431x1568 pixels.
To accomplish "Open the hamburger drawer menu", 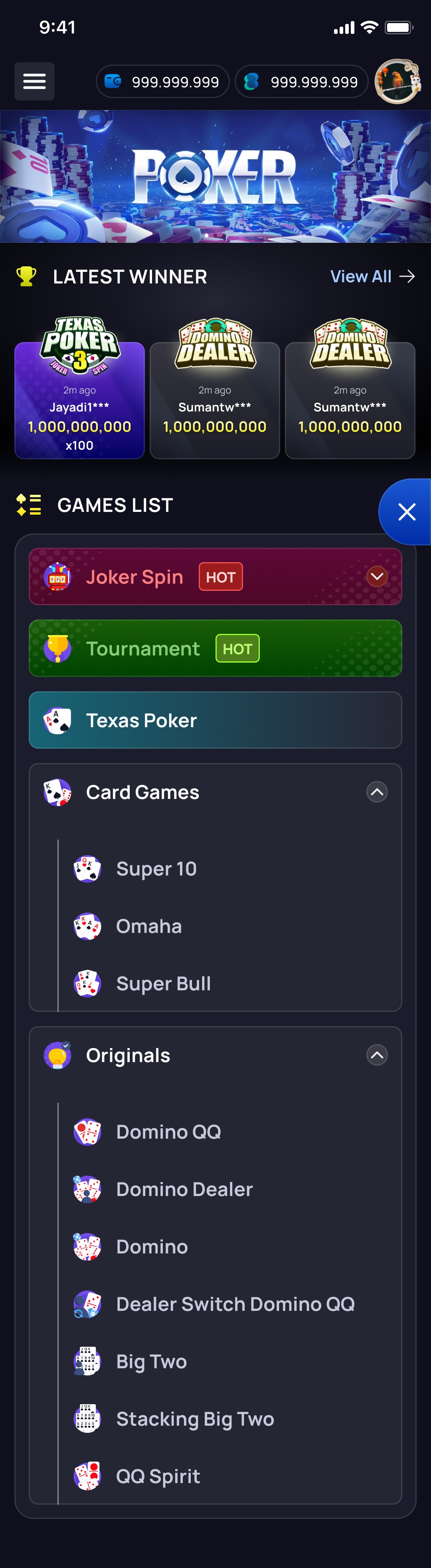I will (34, 81).
